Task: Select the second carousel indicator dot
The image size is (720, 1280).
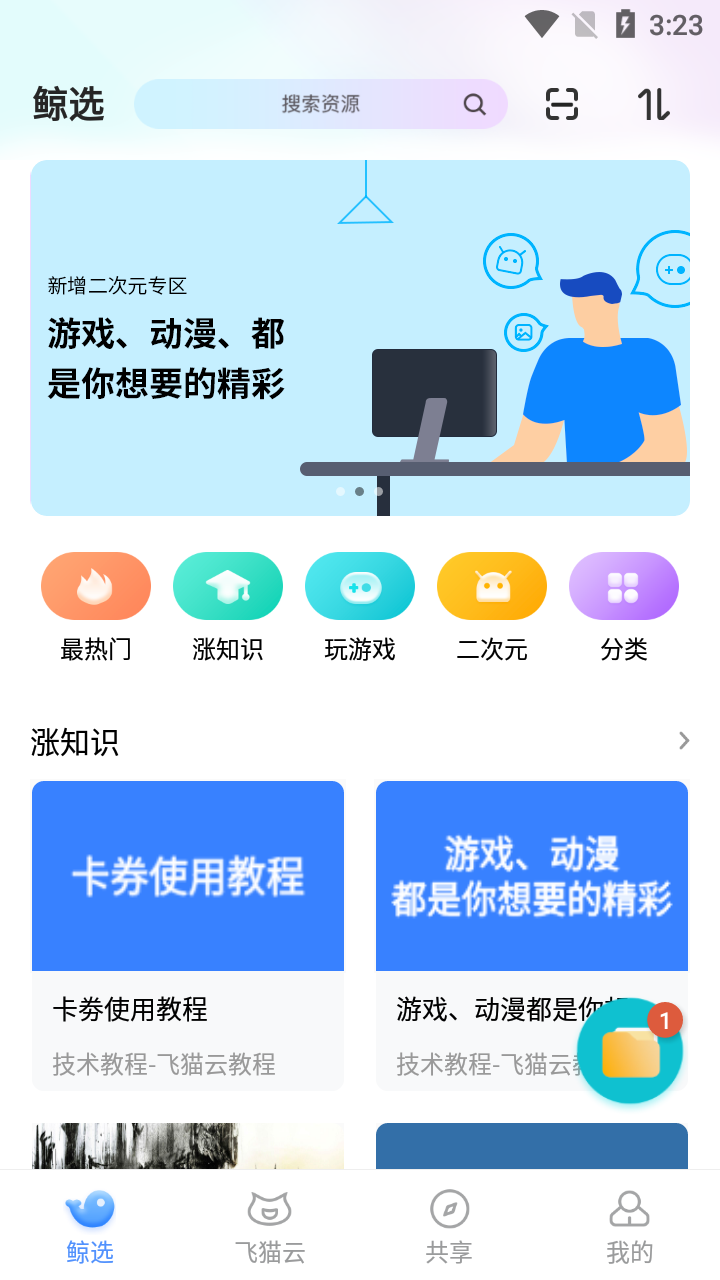Action: (360, 491)
